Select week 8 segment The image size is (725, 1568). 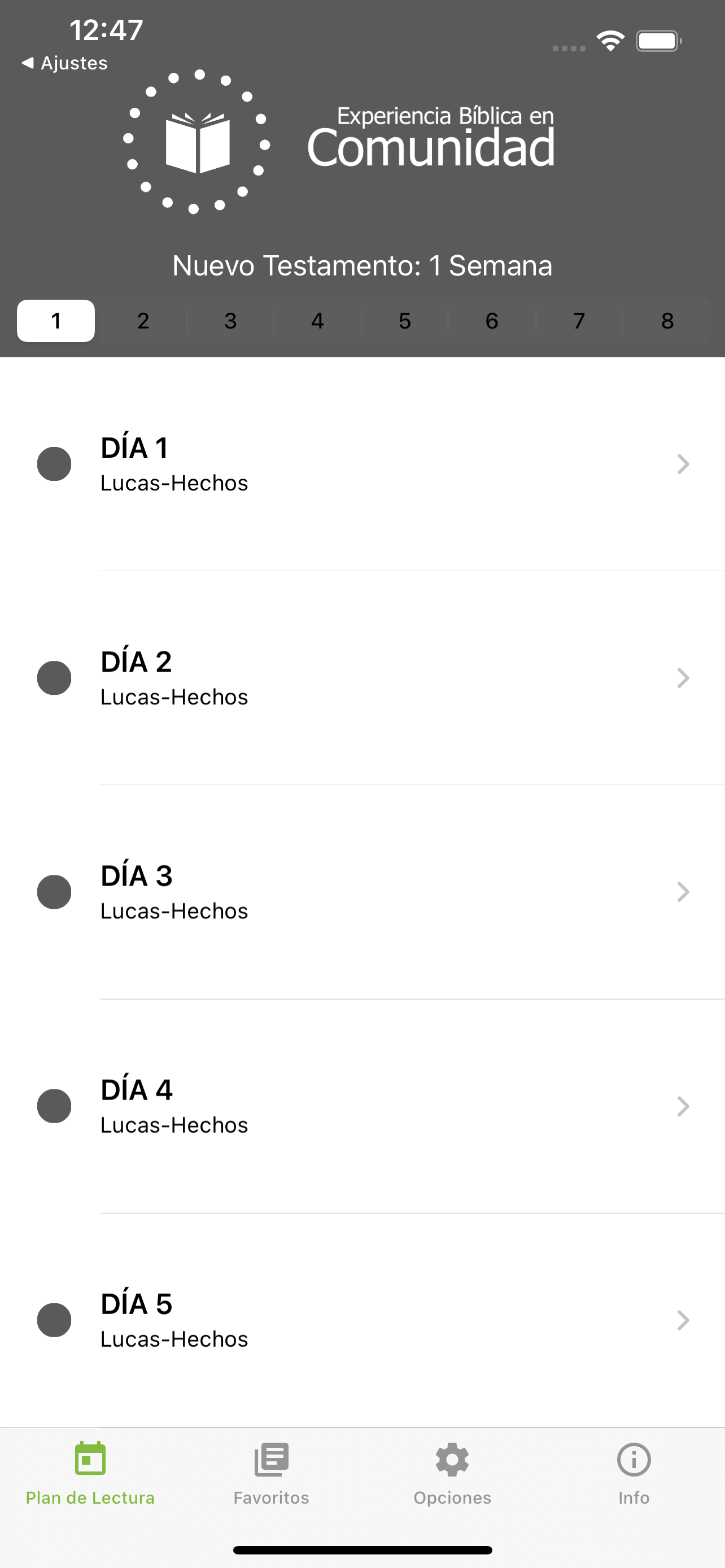pos(667,321)
